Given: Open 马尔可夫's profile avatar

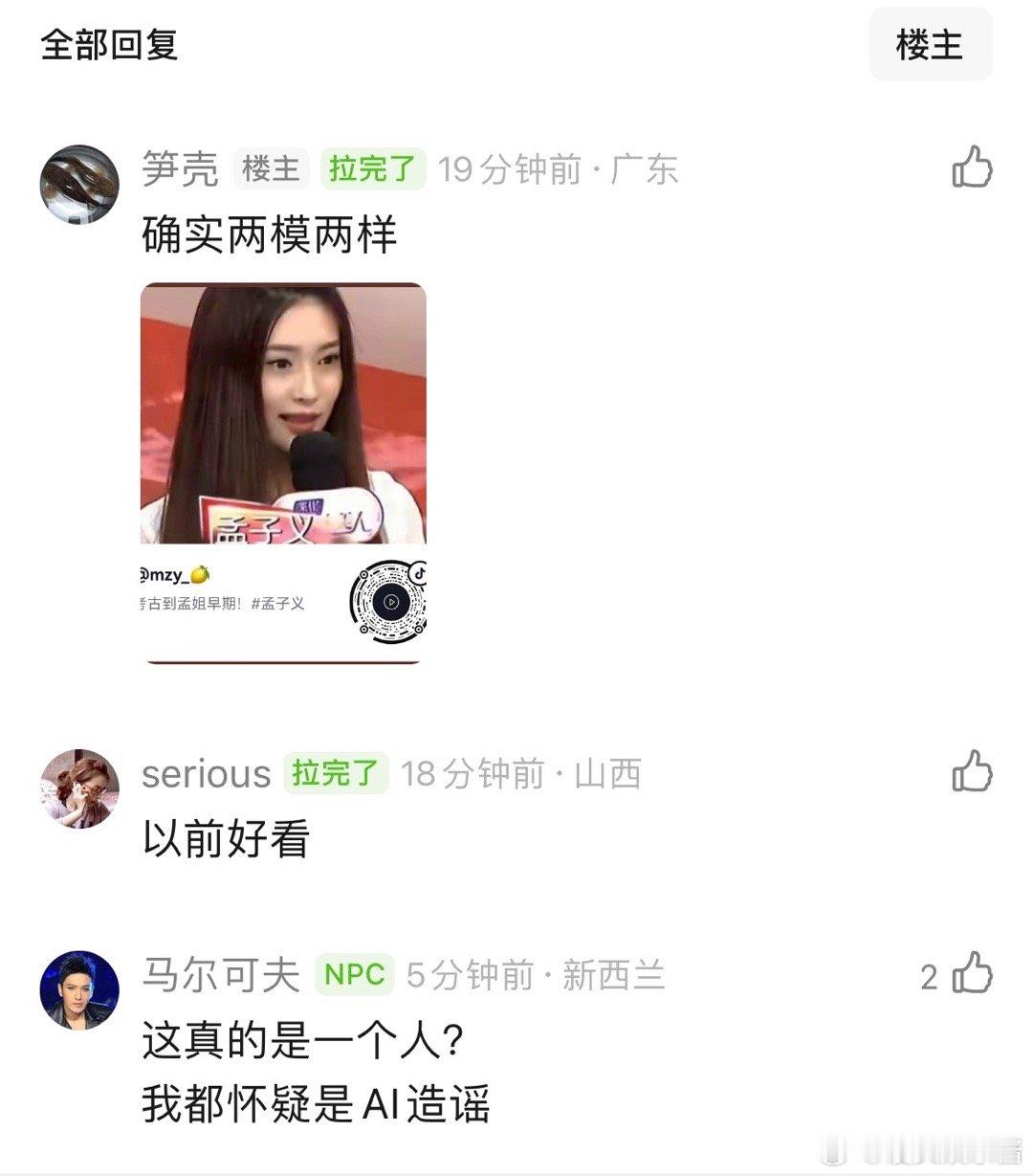Looking at the screenshot, I should (81, 987).
